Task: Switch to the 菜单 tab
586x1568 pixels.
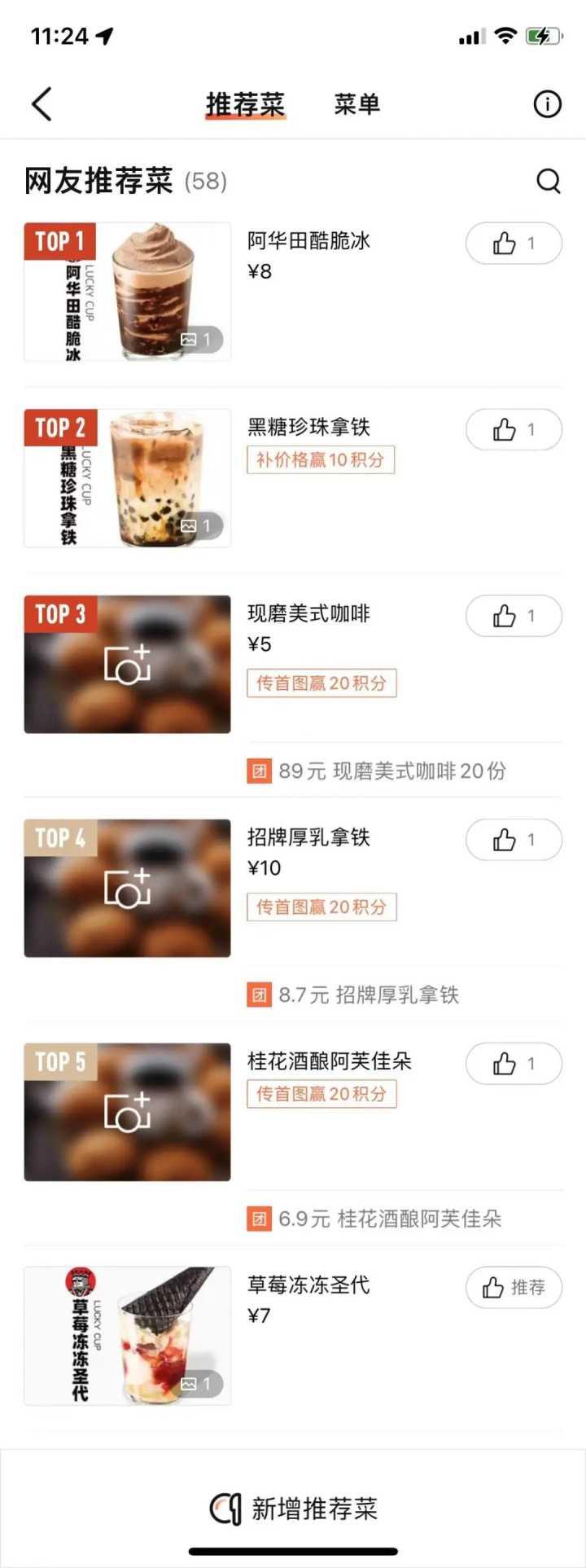Action: pos(358,104)
